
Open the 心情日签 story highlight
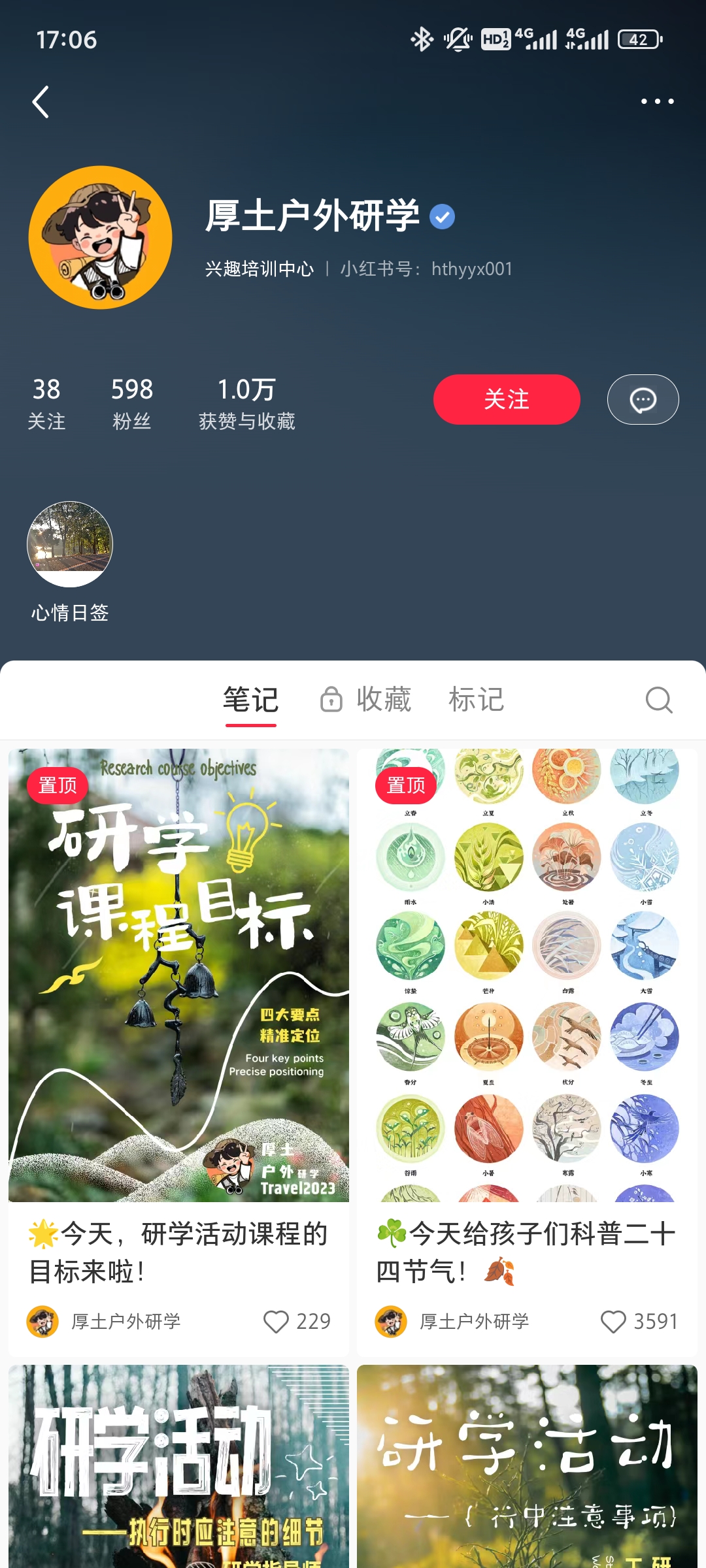(x=70, y=545)
